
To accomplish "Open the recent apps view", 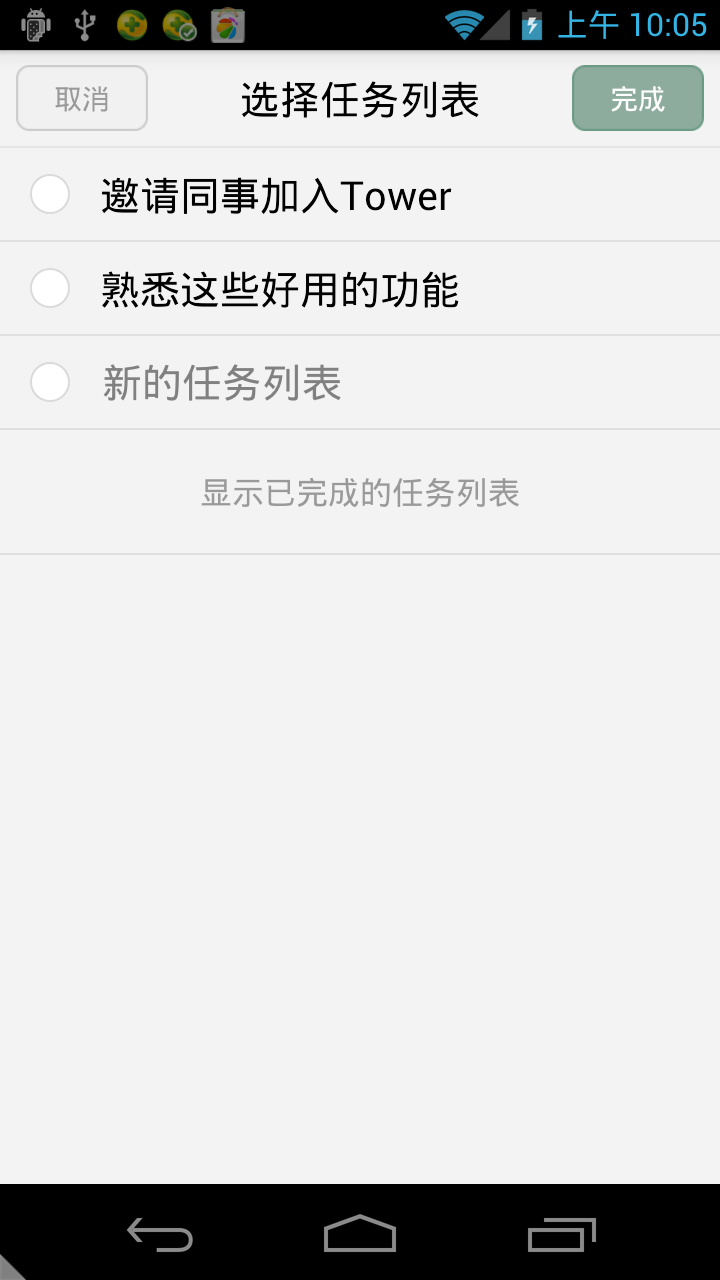I will [x=561, y=1235].
